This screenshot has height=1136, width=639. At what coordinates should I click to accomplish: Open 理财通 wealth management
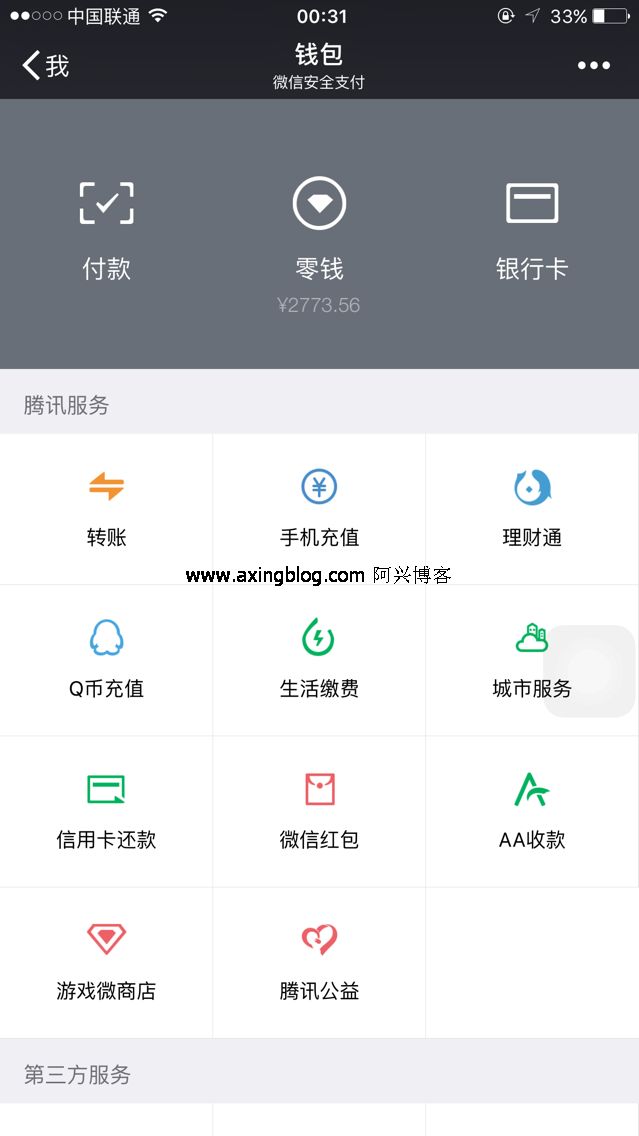click(532, 509)
